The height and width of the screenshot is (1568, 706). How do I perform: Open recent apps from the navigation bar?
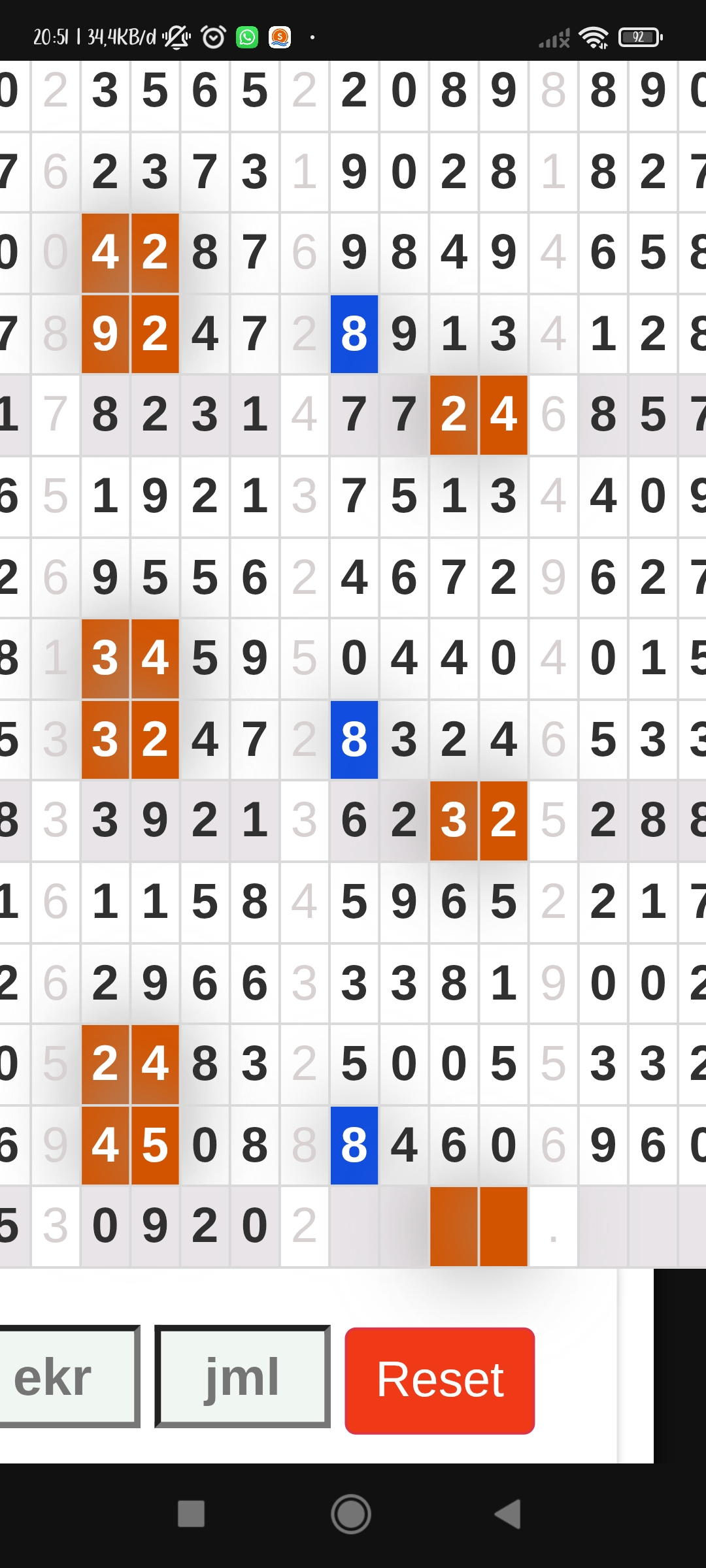coord(191,1514)
